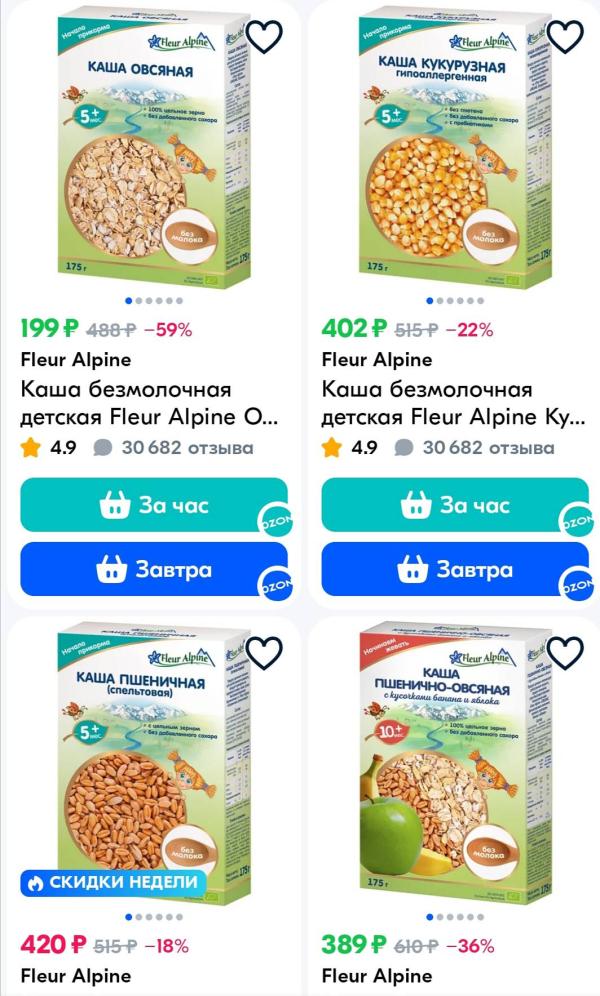Save Каша пшенично-овсяная to wishlist
Viewport: 600px width, 996px height.
[566, 653]
